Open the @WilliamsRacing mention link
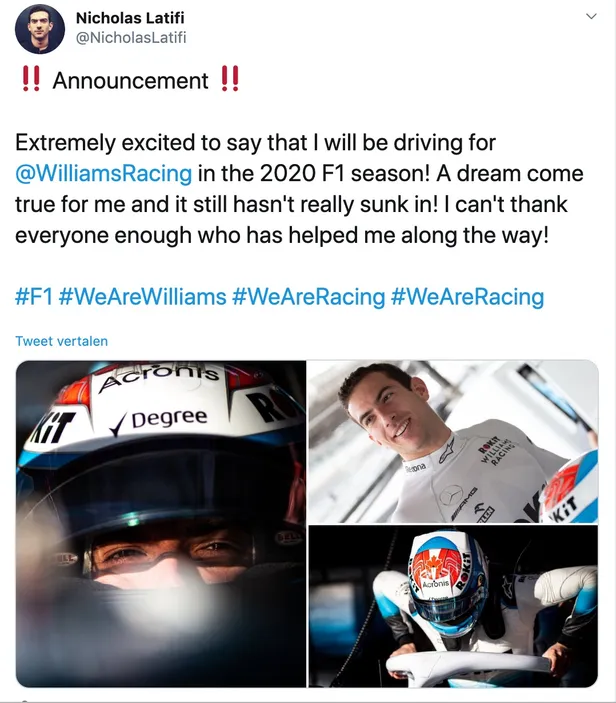This screenshot has height=703, width=616. coord(103,172)
